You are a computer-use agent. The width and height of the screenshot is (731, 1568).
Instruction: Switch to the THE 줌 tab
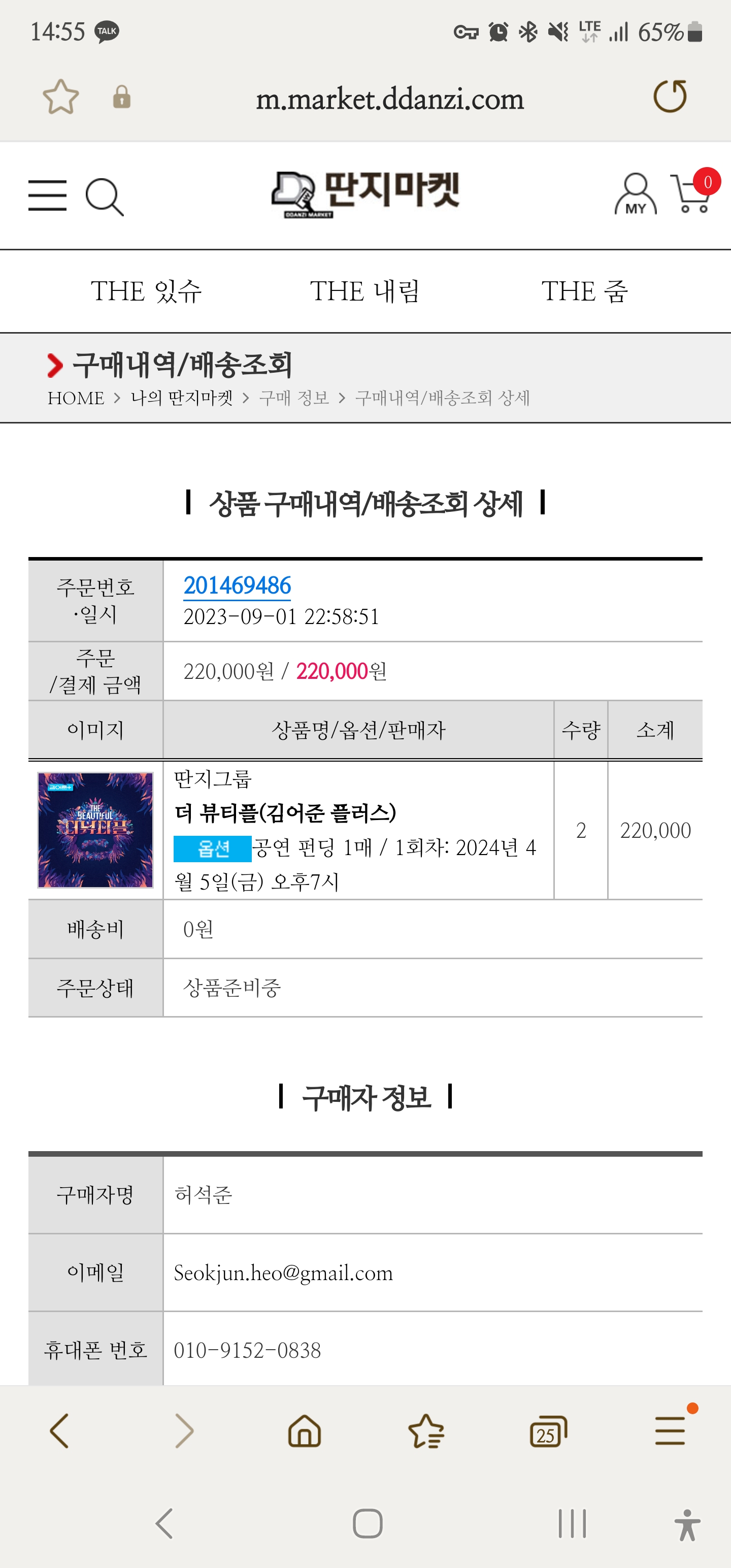[x=584, y=291]
